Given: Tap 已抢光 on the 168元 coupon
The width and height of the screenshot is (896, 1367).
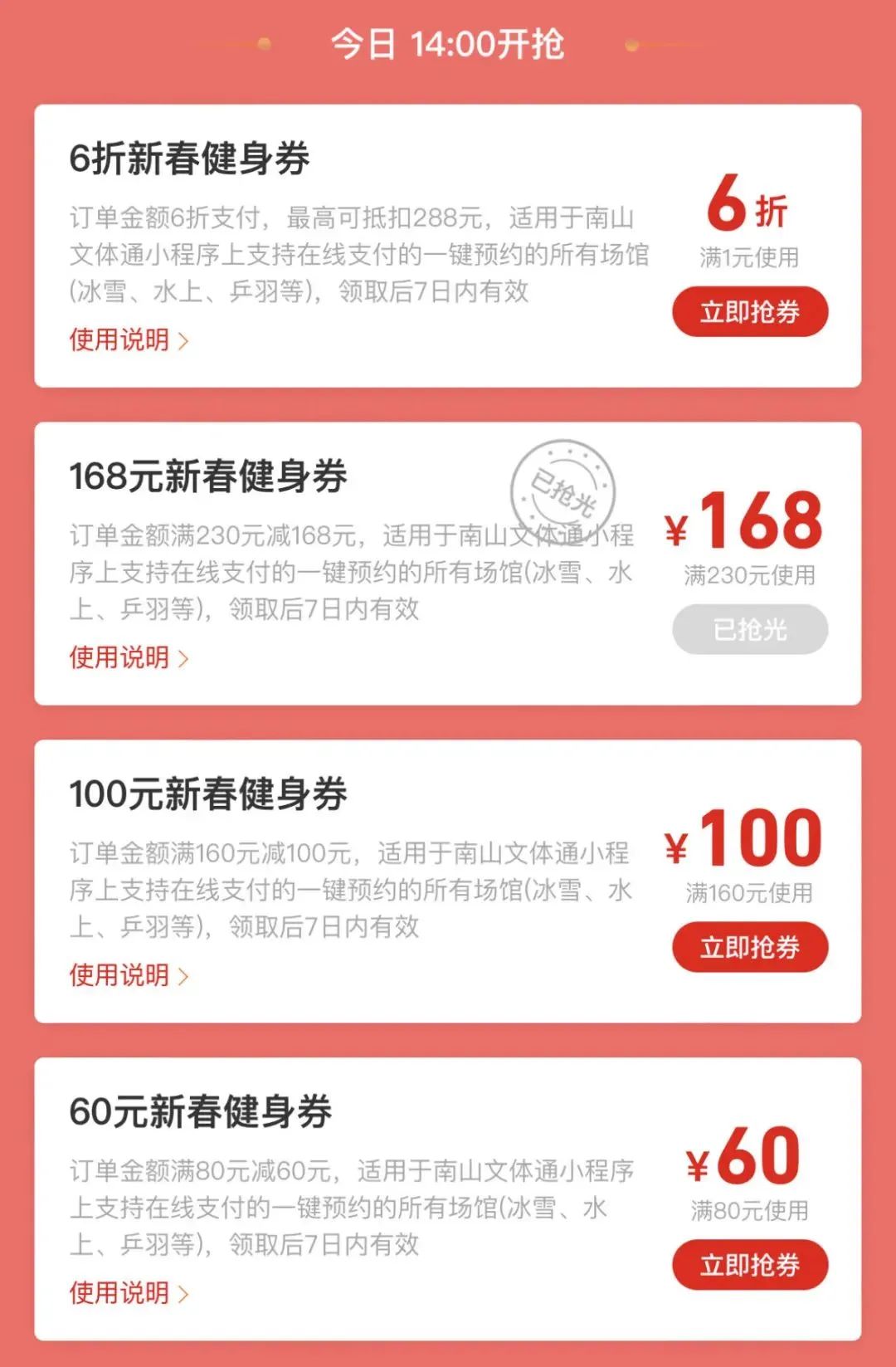Looking at the screenshot, I should click(749, 629).
